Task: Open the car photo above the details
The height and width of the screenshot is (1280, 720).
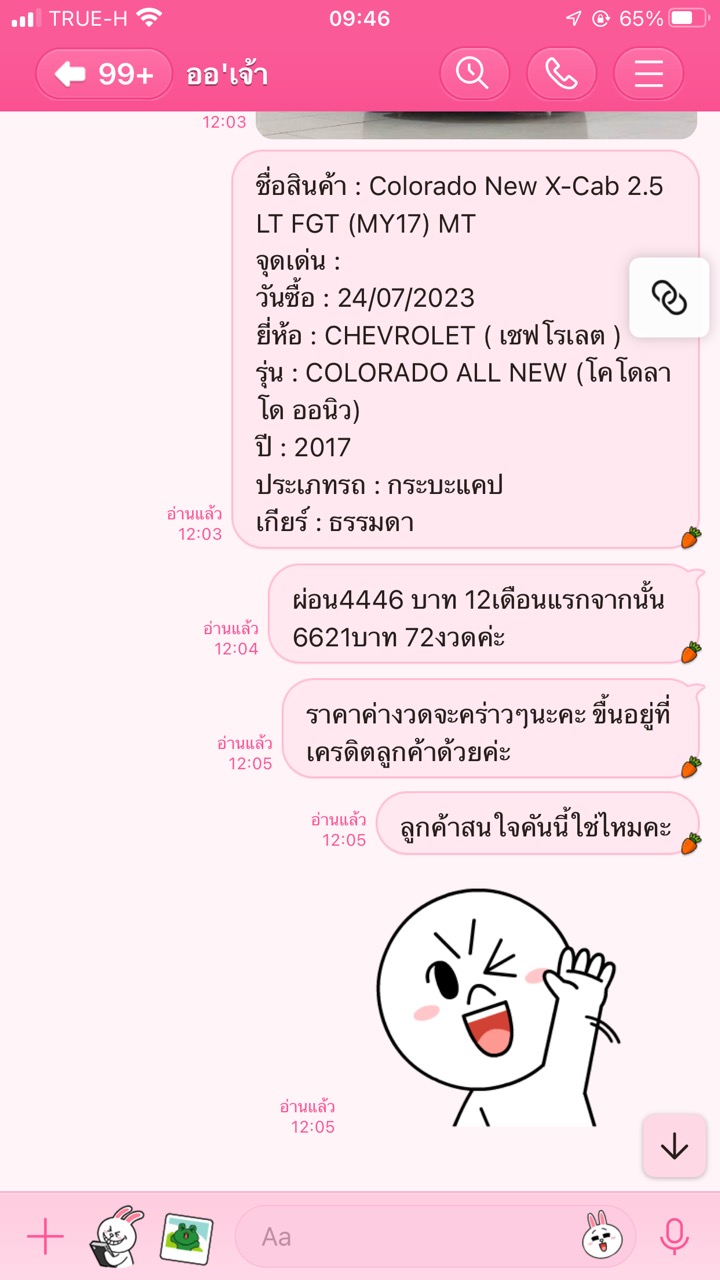Action: pyautogui.click(x=476, y=125)
